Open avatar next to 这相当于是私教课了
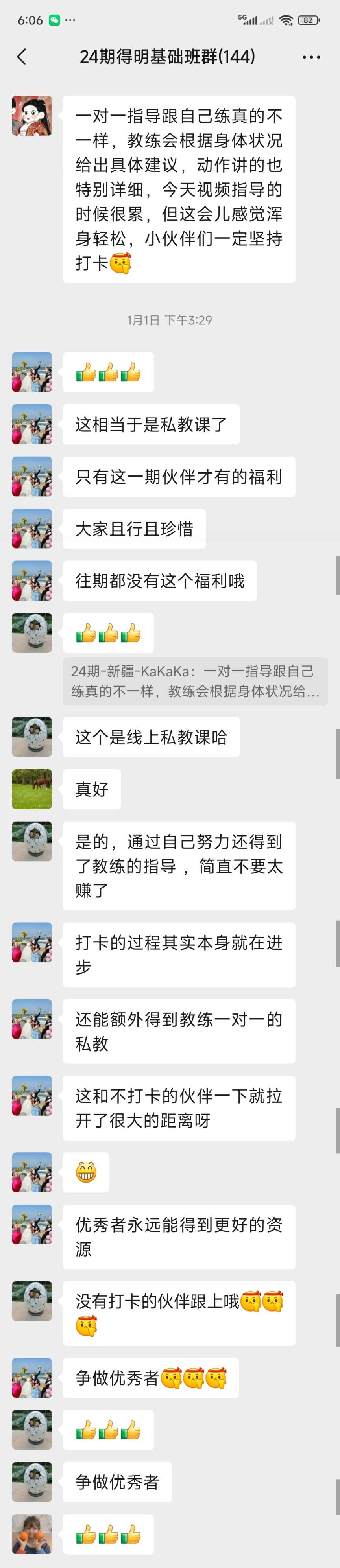This screenshot has height=1568, width=340. click(32, 424)
